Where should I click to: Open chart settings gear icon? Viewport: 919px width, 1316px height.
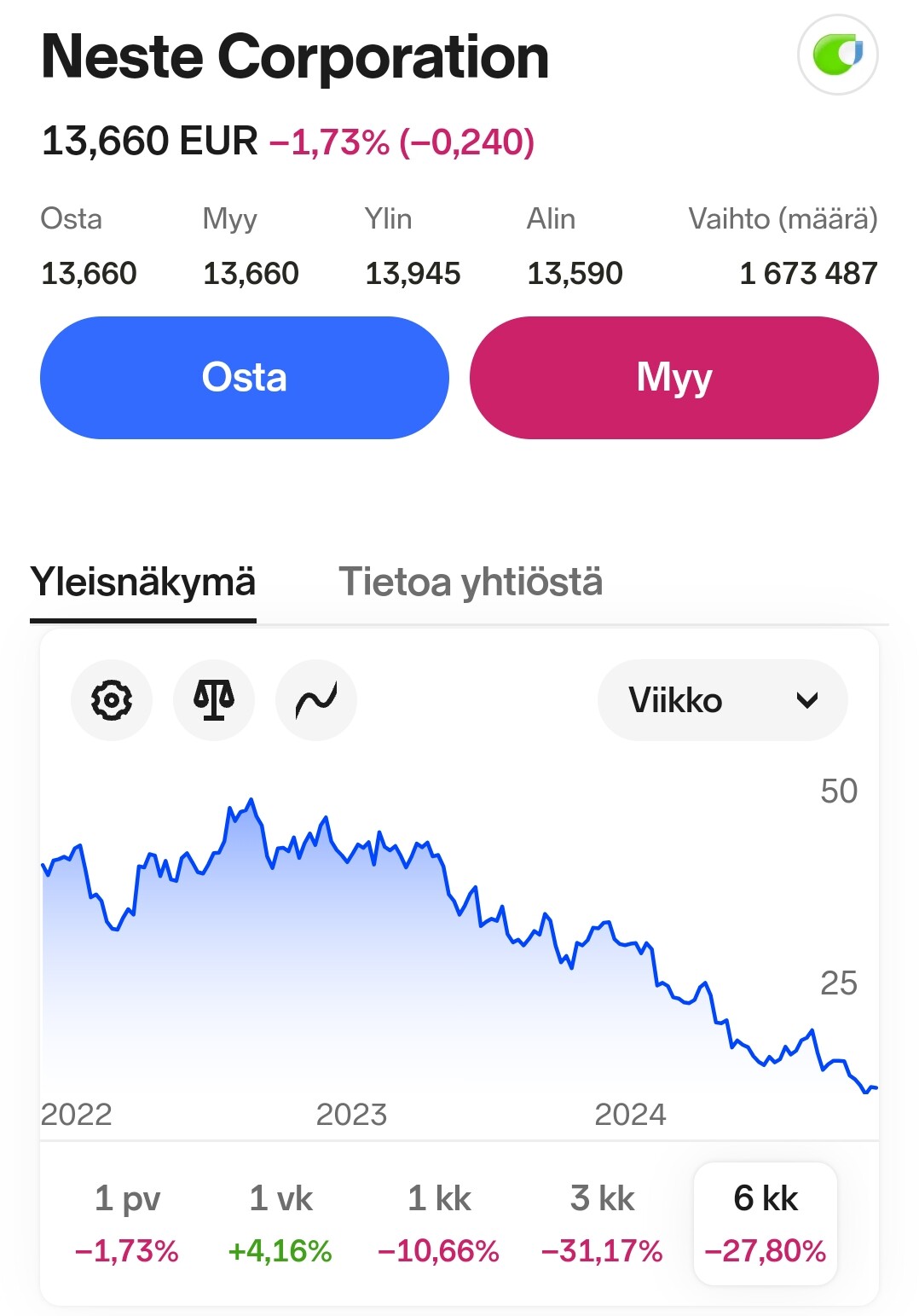point(112,700)
